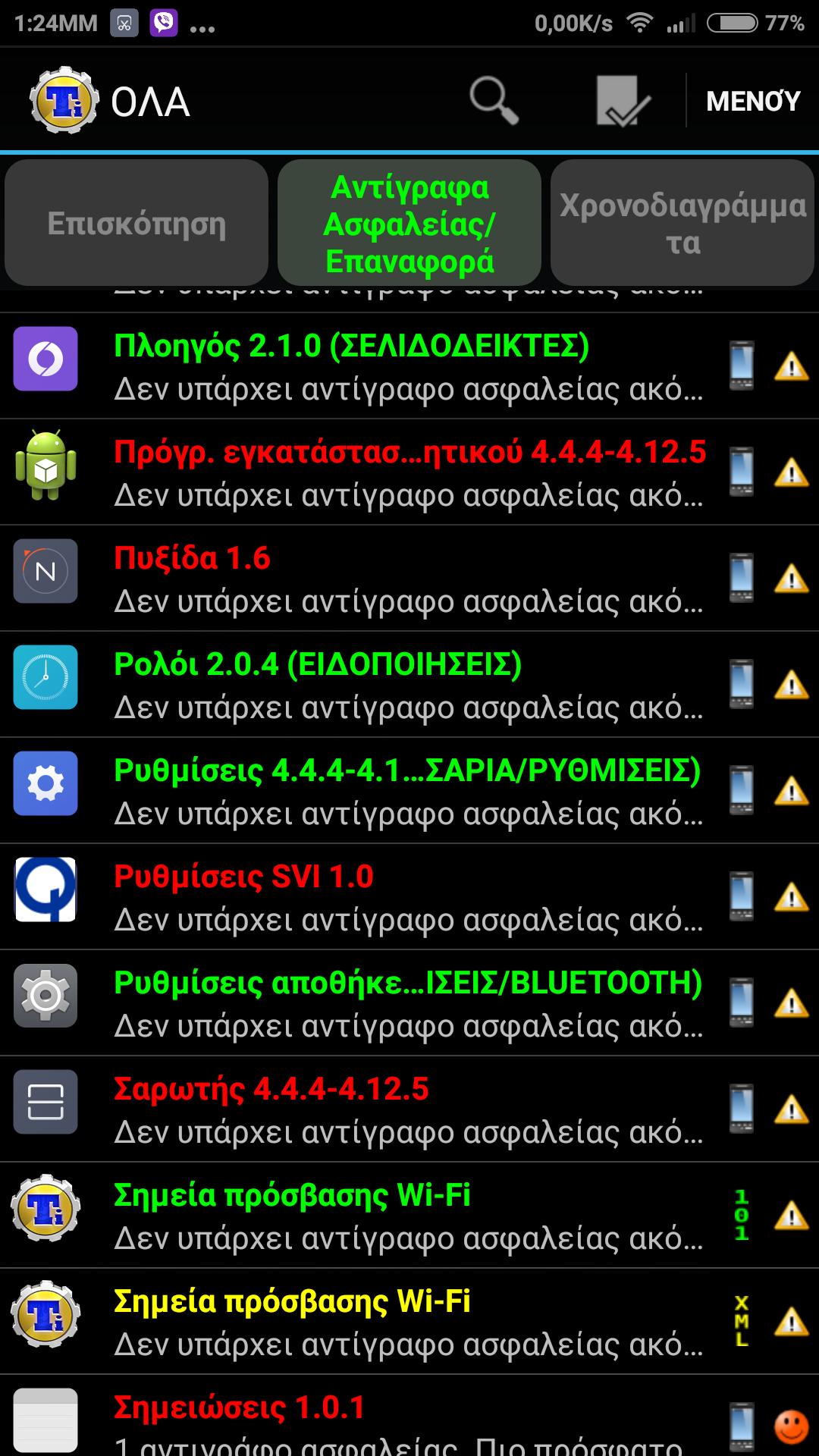This screenshot has width=819, height=1456.
Task: Open yellow Σημεία πρόσβασης Wi-Fi XML entry
Action: pyautogui.click(x=409, y=1321)
